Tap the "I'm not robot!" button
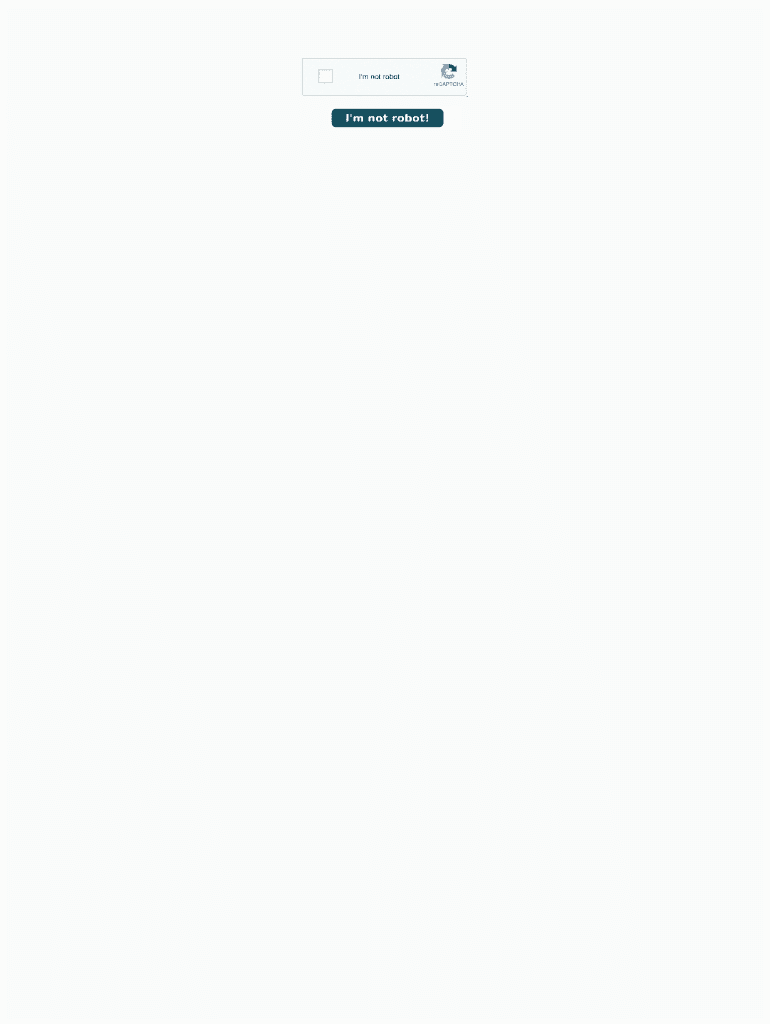 387,118
